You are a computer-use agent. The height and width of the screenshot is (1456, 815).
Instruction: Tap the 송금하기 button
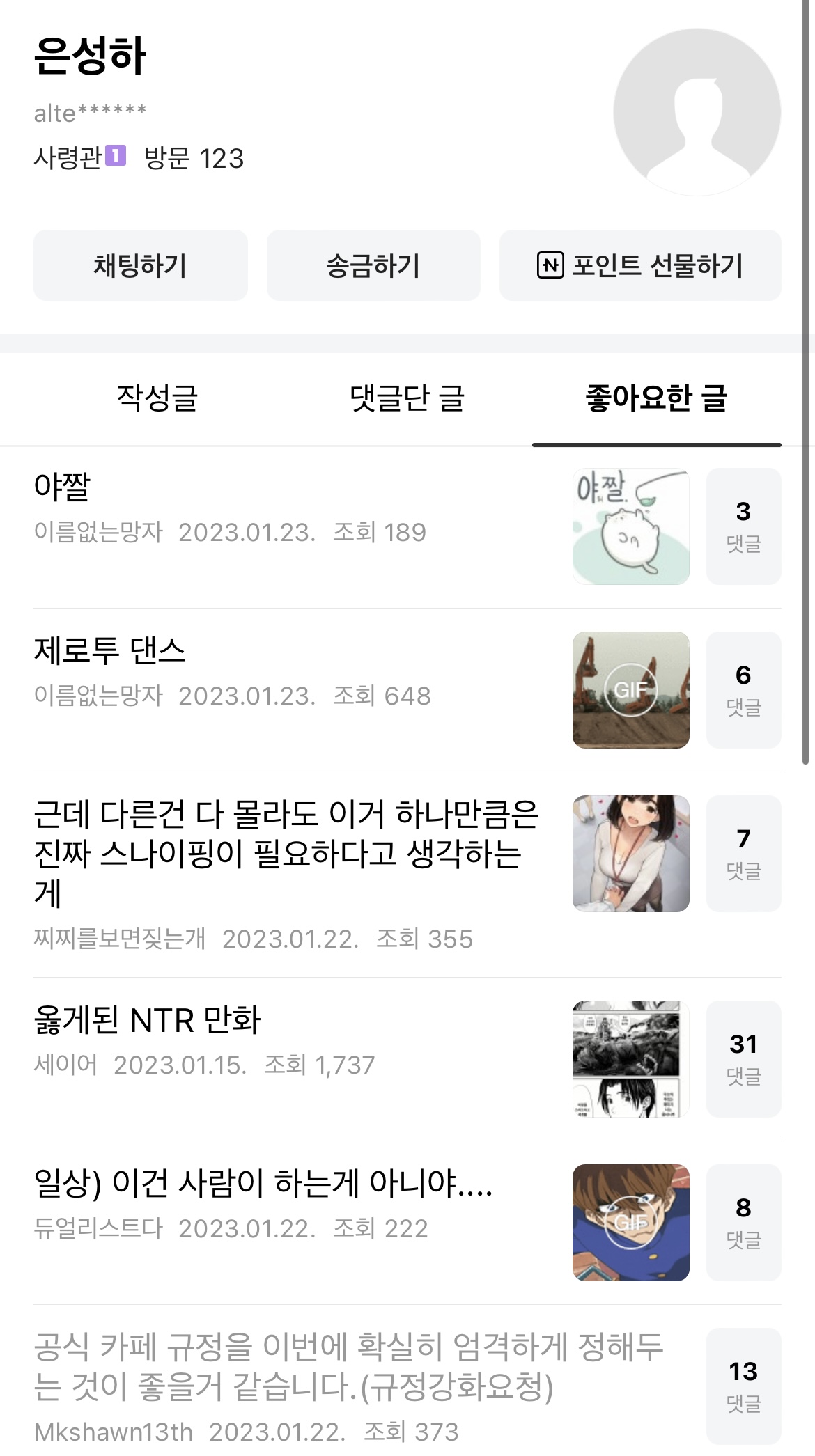tap(373, 265)
